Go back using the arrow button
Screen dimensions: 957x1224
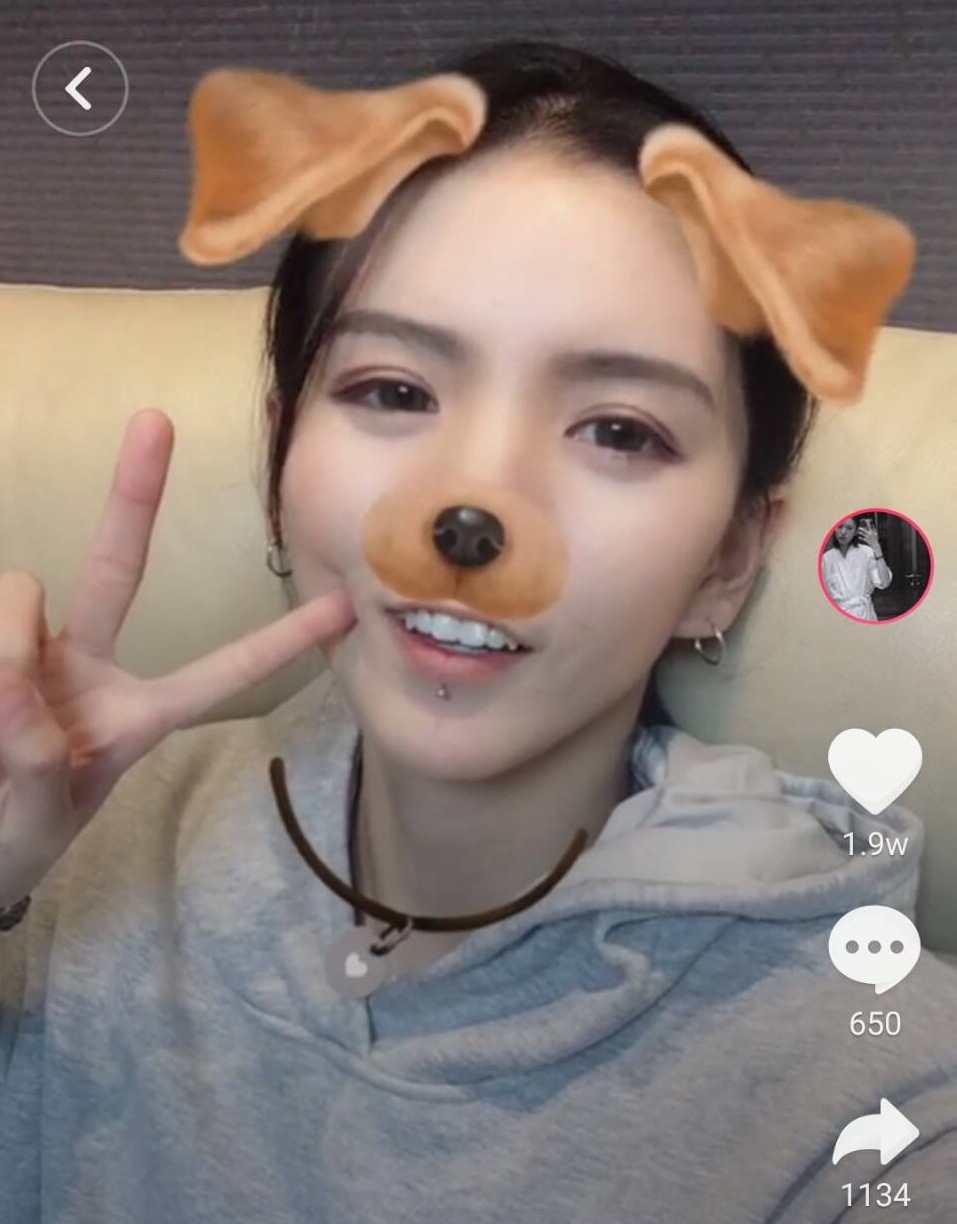tap(80, 89)
